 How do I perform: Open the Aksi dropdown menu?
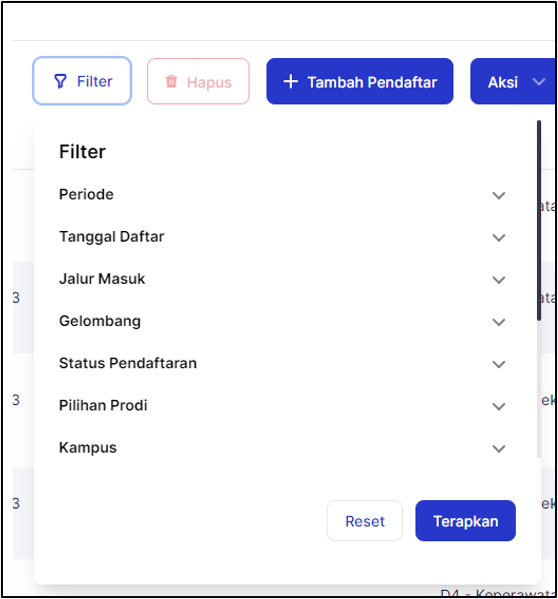click(x=513, y=81)
